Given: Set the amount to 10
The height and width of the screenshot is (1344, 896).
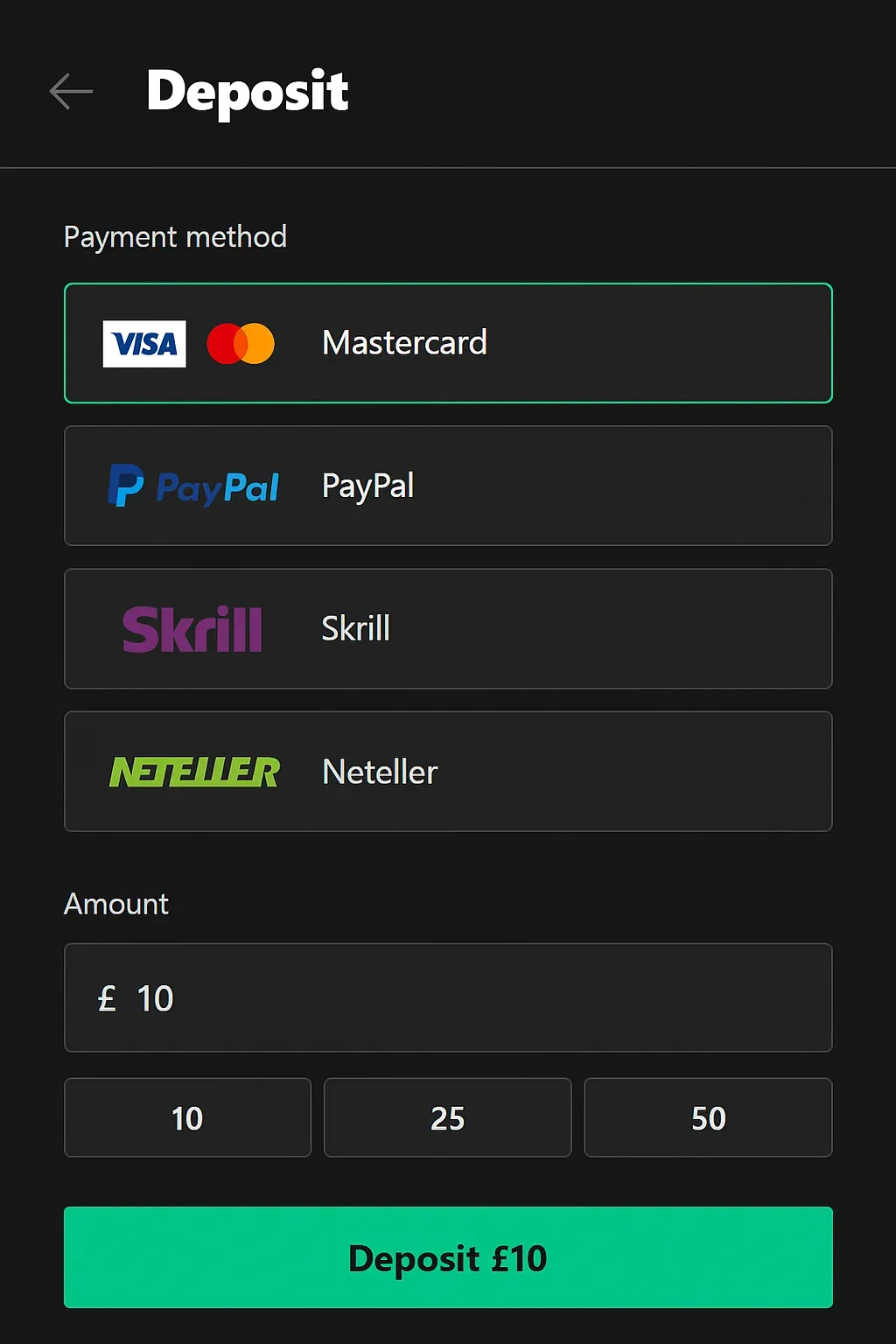Looking at the screenshot, I should coord(187,1117).
